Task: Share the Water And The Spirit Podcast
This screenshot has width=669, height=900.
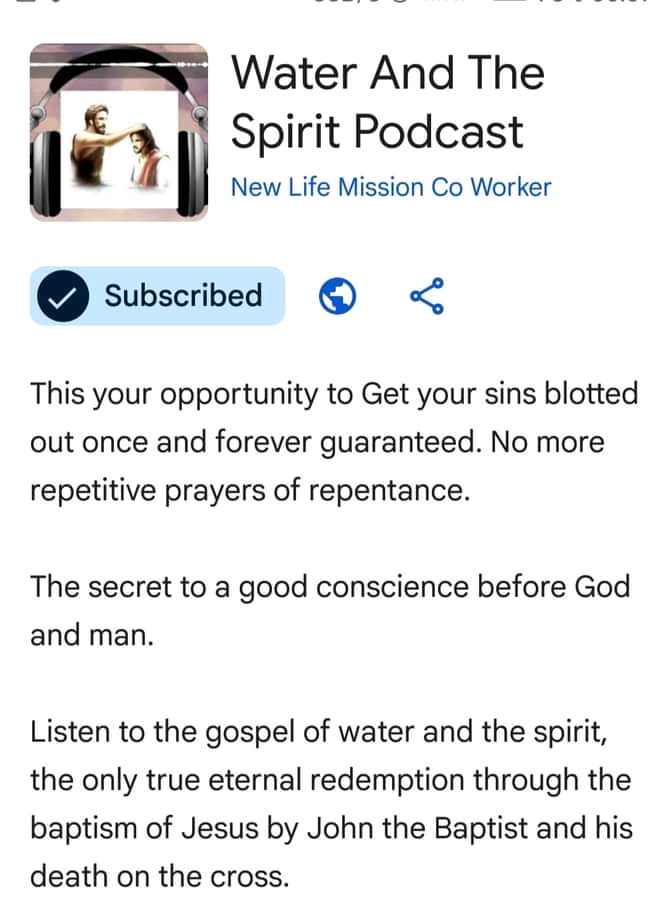Action: (428, 296)
